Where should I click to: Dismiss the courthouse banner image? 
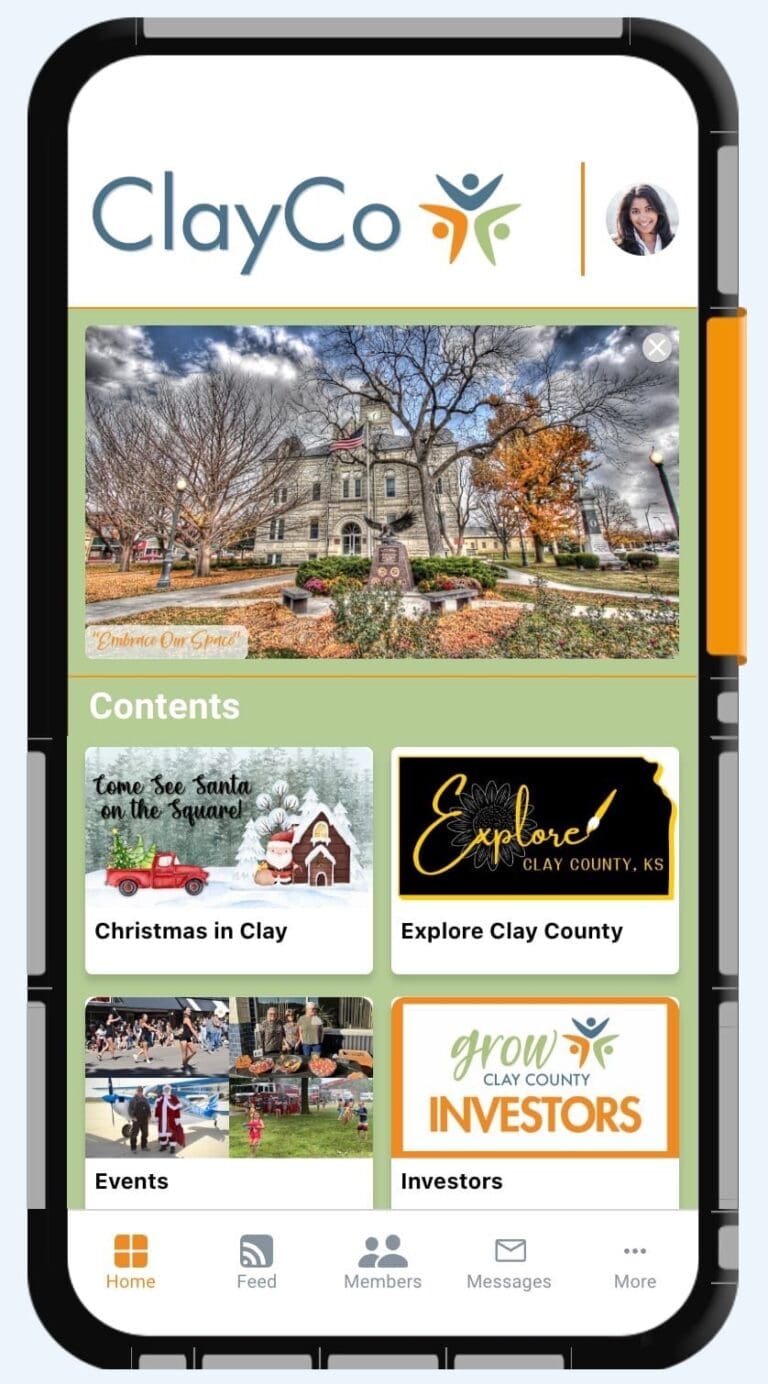click(657, 347)
